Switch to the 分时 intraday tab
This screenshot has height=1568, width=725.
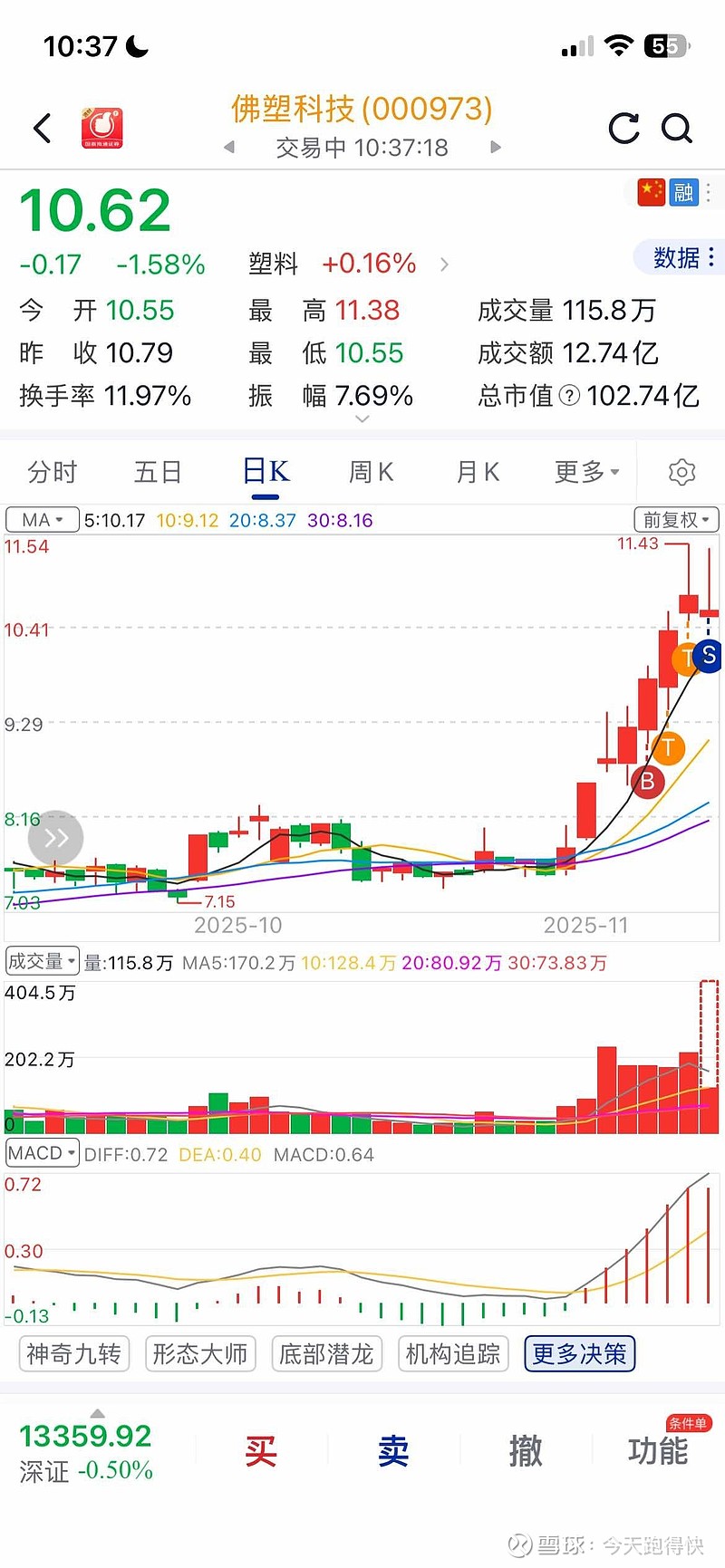click(x=52, y=472)
